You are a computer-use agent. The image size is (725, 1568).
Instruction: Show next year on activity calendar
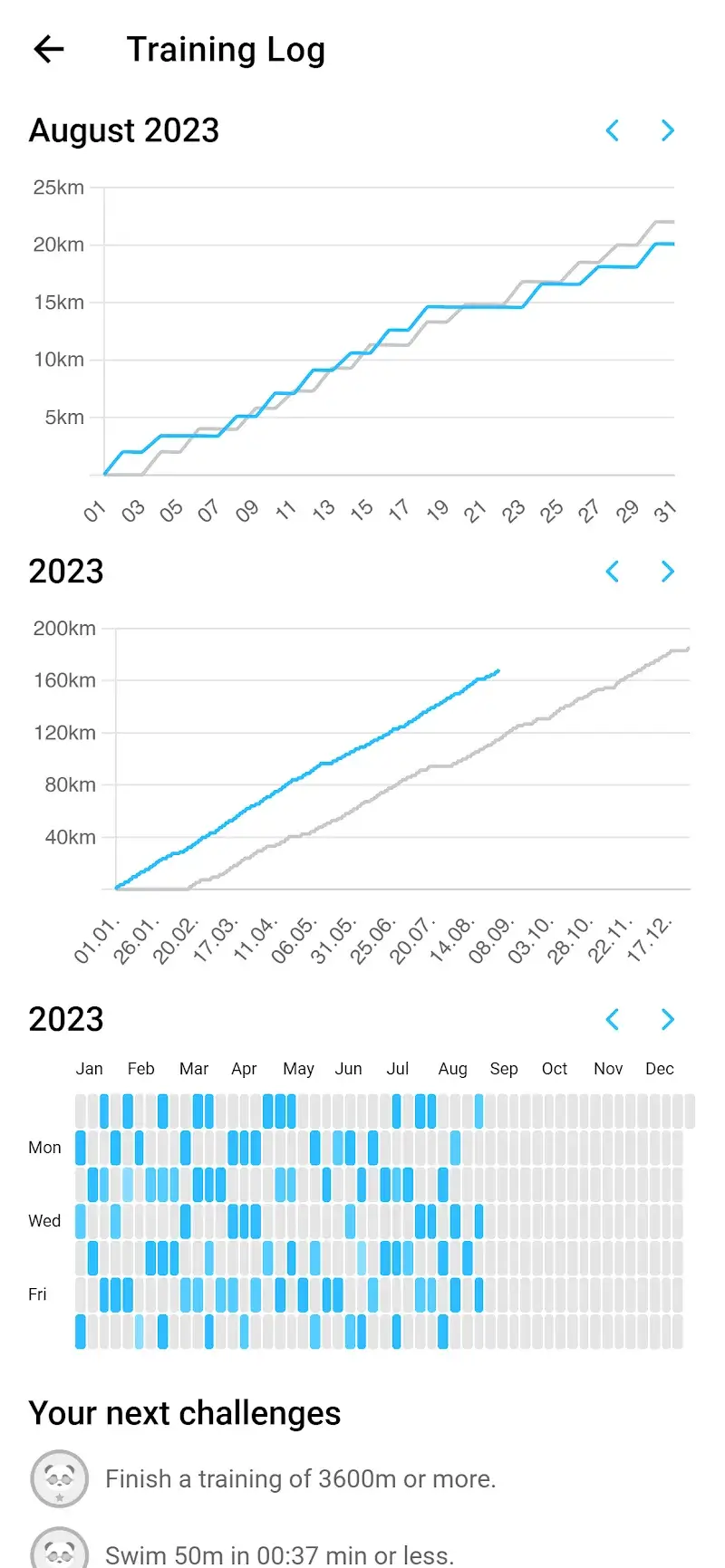[668, 1019]
